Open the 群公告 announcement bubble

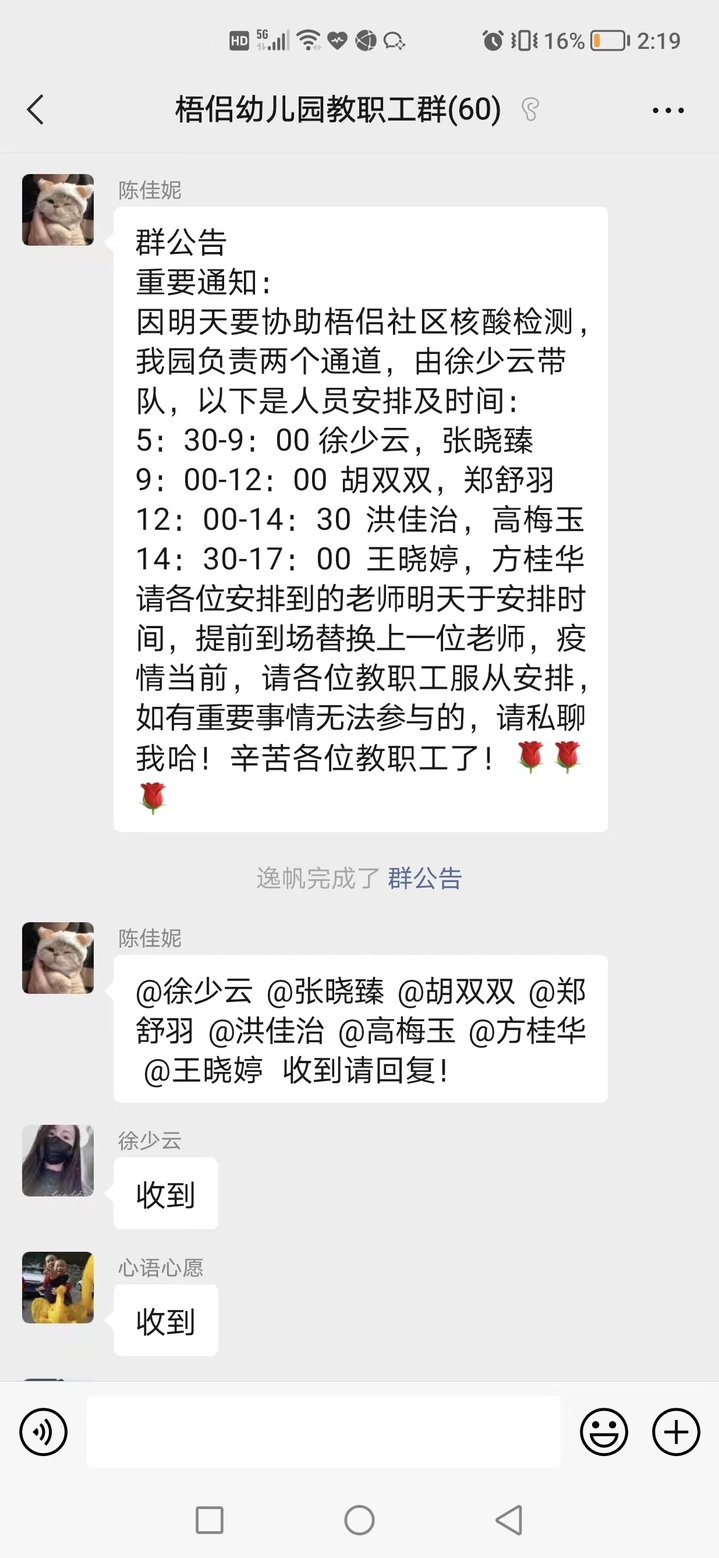360,518
